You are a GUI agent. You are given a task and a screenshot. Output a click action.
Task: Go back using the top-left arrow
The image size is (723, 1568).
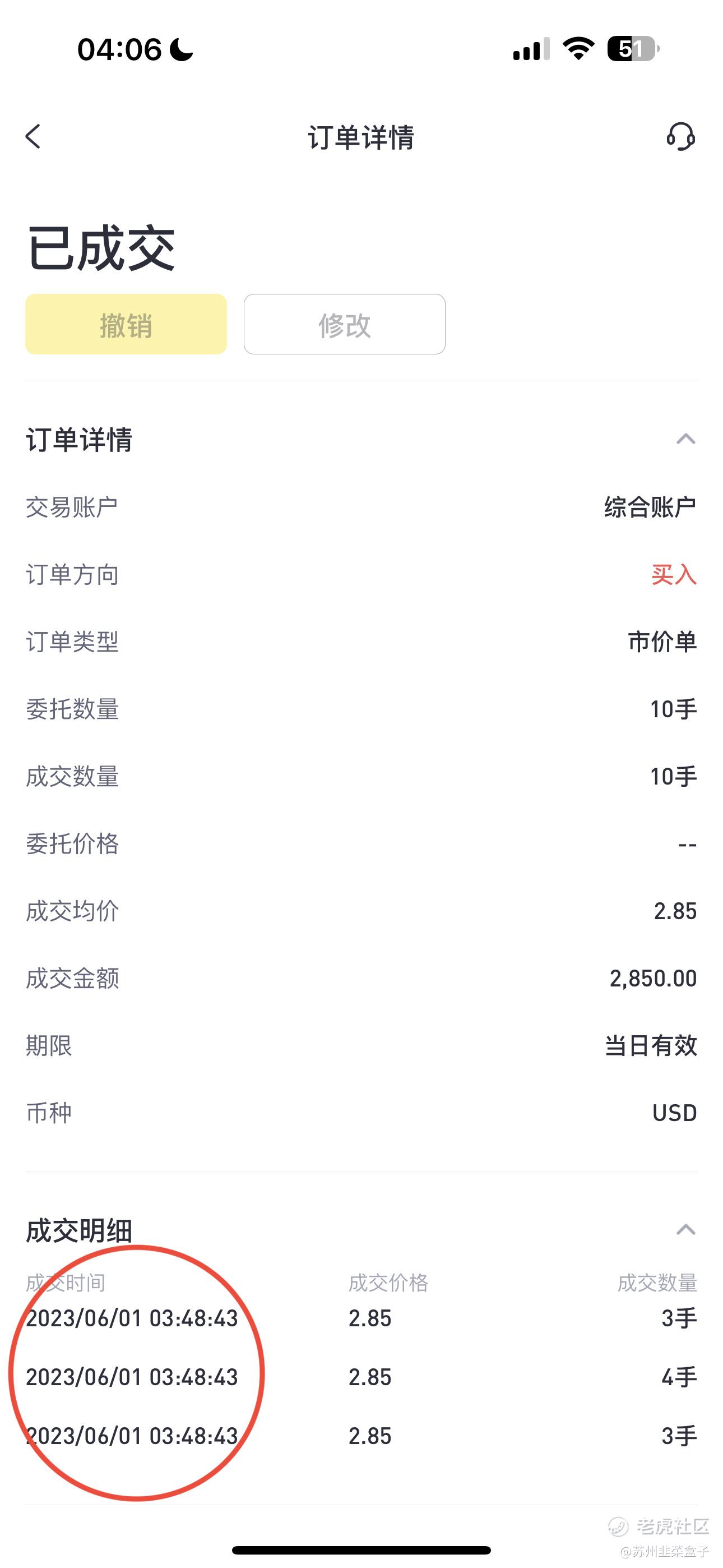click(x=34, y=136)
